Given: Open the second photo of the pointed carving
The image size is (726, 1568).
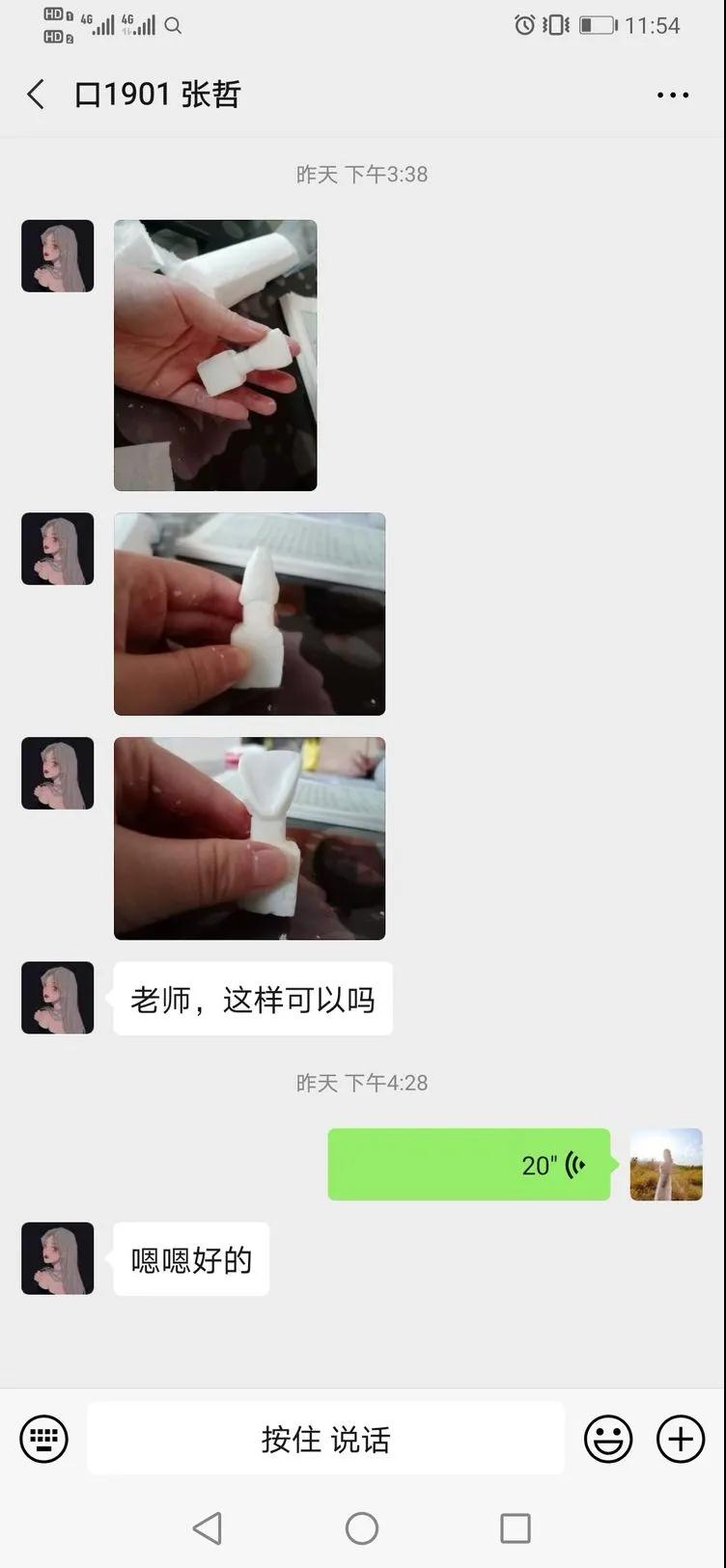Looking at the screenshot, I should 249,614.
